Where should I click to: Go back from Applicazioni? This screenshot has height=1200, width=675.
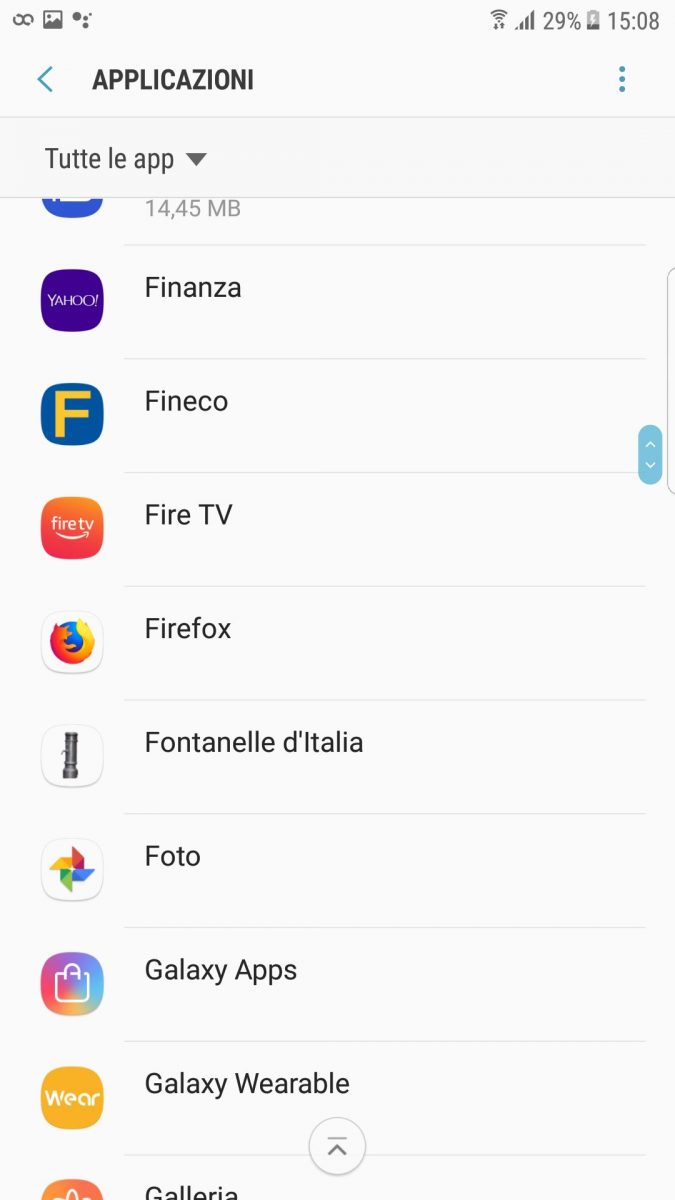tap(45, 80)
